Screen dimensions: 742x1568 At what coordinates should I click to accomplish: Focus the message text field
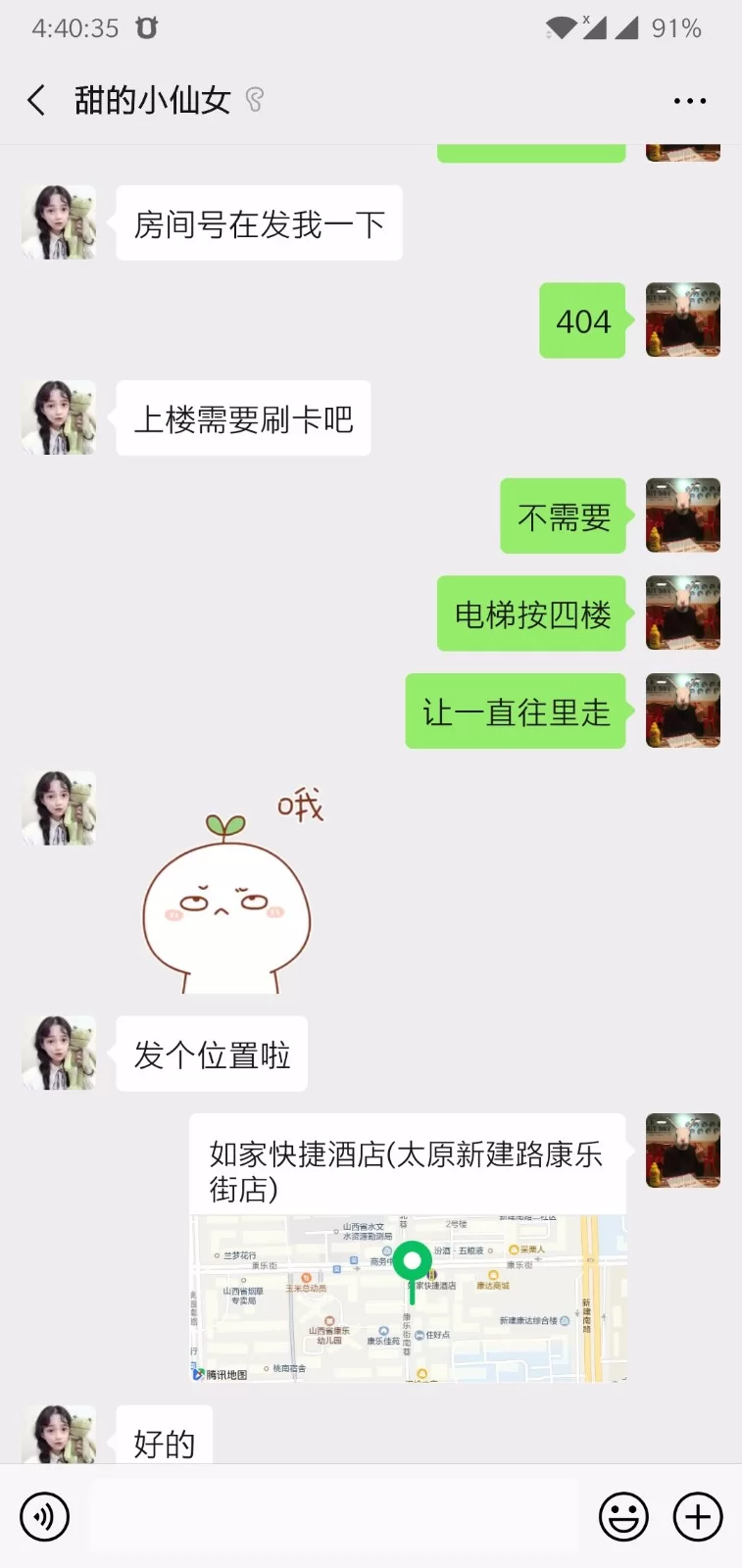tap(333, 1517)
